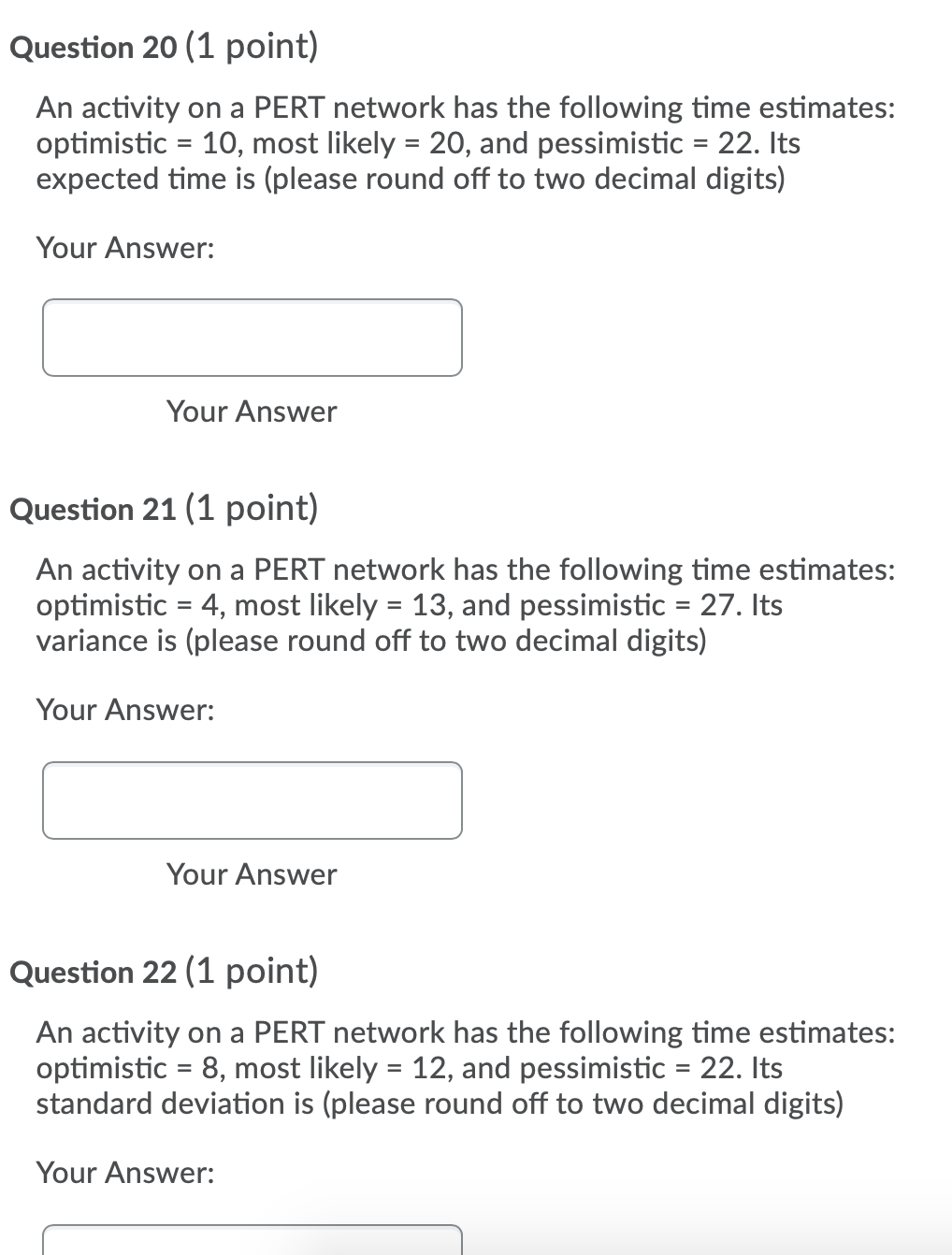This screenshot has height=1255, width=952.
Task: Click the Question 20 problem statement text
Action: click(x=466, y=142)
